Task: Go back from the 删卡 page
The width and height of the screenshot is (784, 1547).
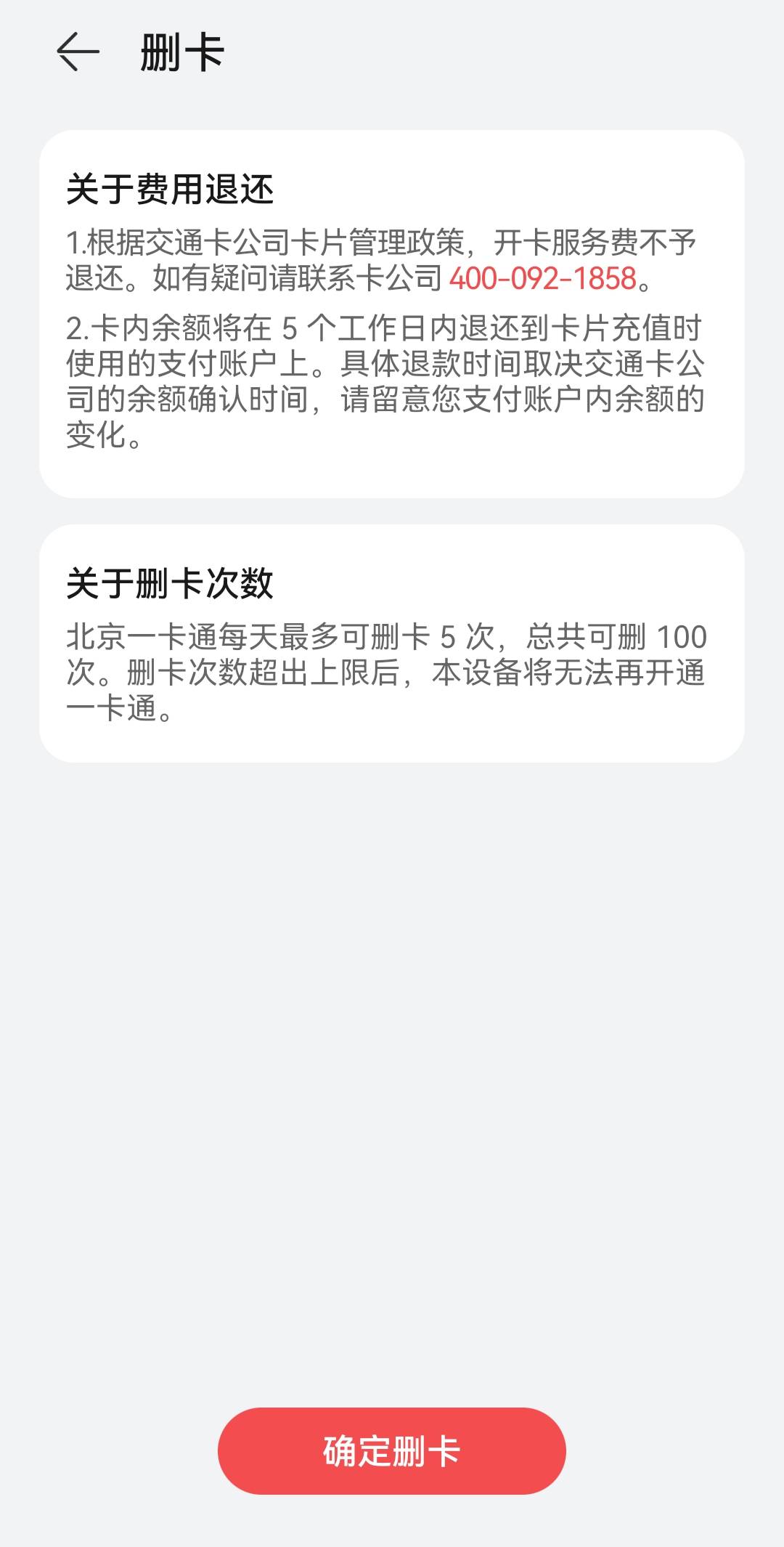Action: (78, 52)
